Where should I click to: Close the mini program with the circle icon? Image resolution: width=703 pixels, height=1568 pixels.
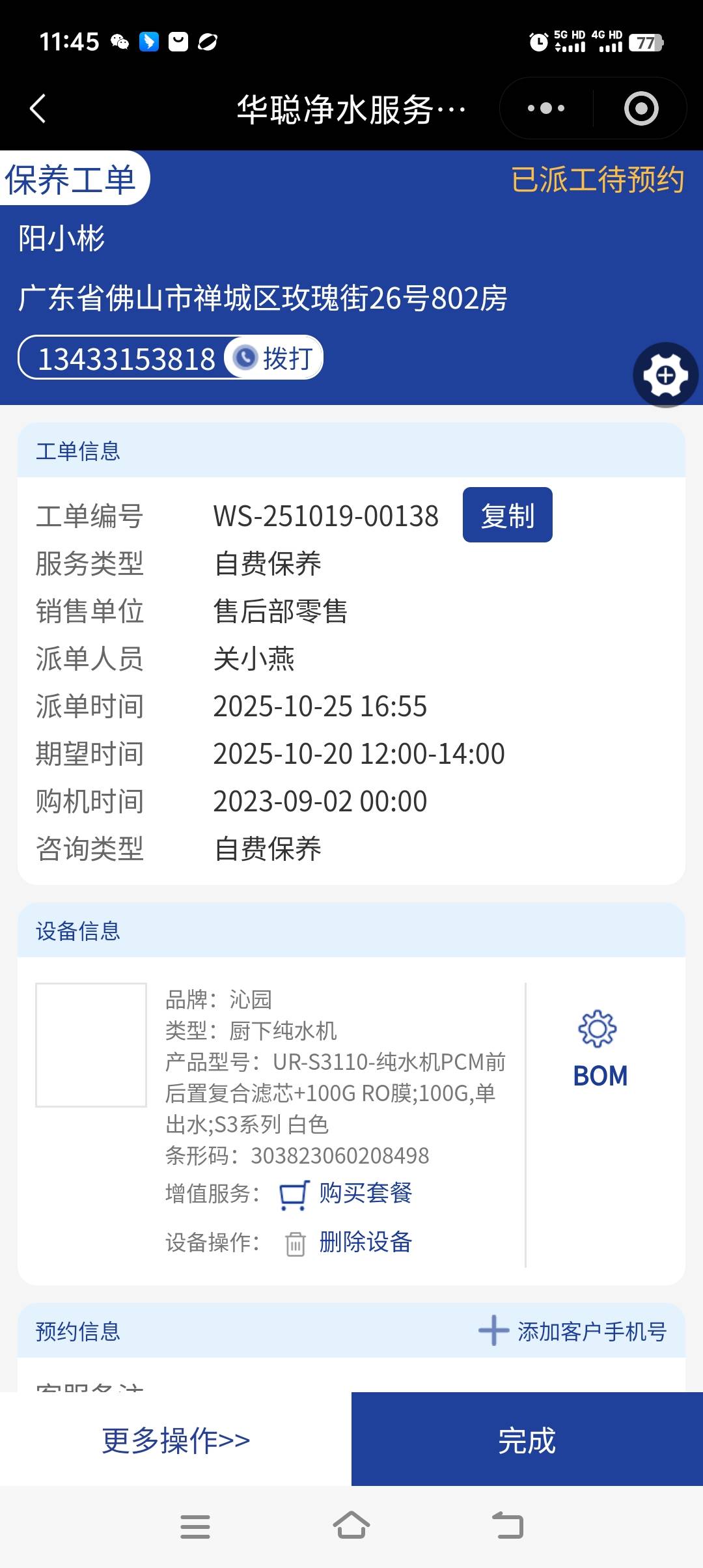tap(641, 108)
